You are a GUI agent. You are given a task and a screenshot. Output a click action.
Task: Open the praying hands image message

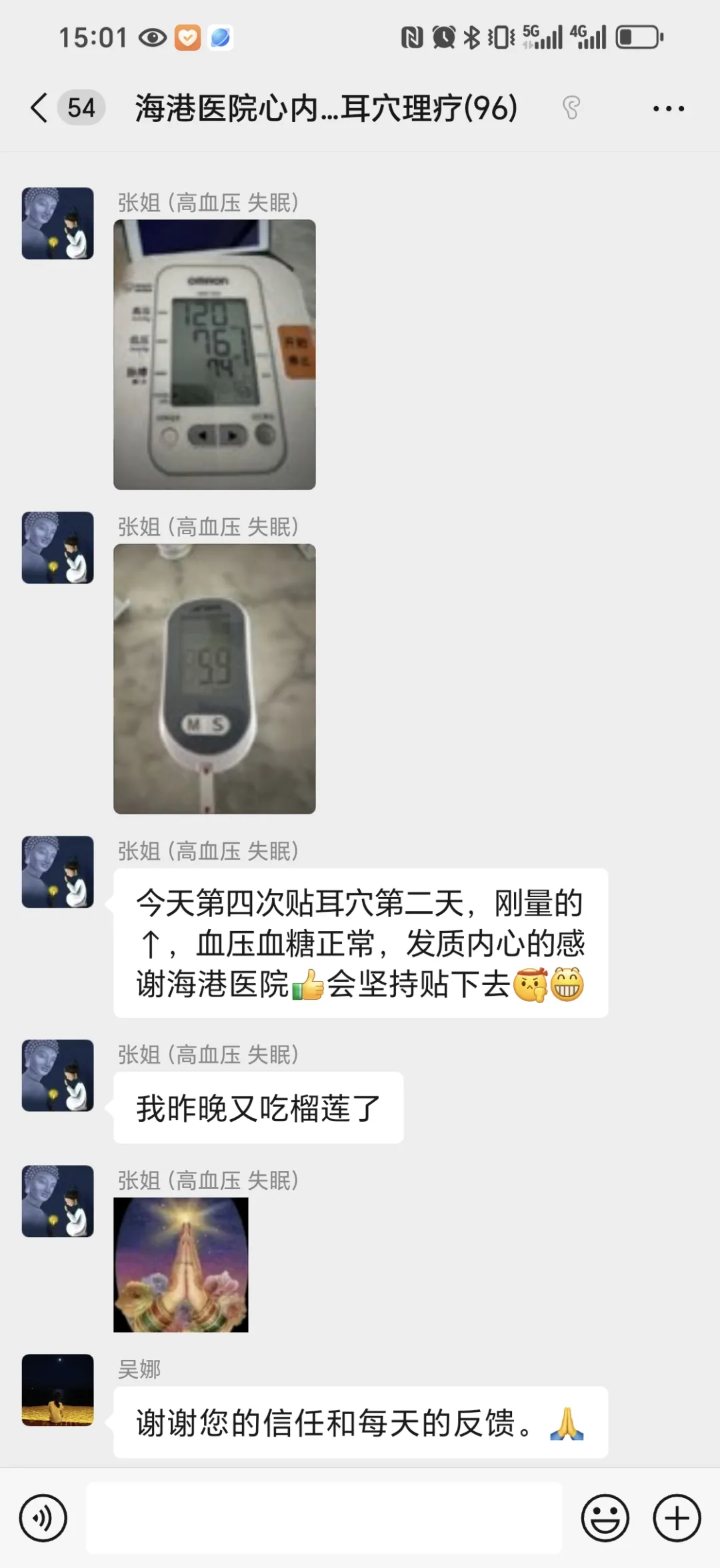[x=181, y=1265]
